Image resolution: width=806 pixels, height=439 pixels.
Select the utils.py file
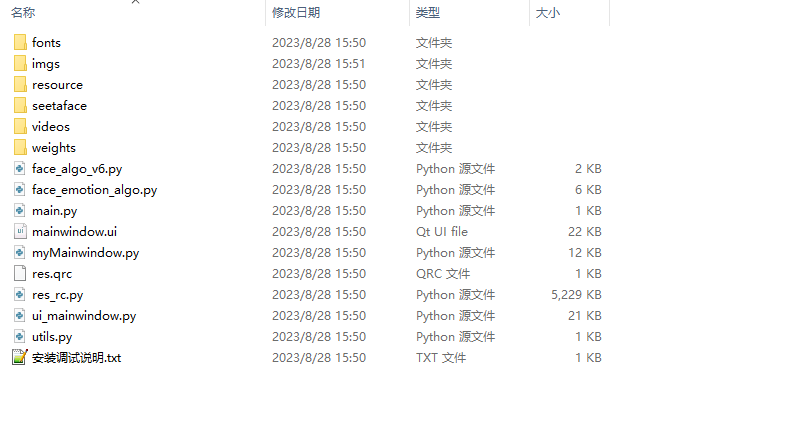click(x=52, y=337)
